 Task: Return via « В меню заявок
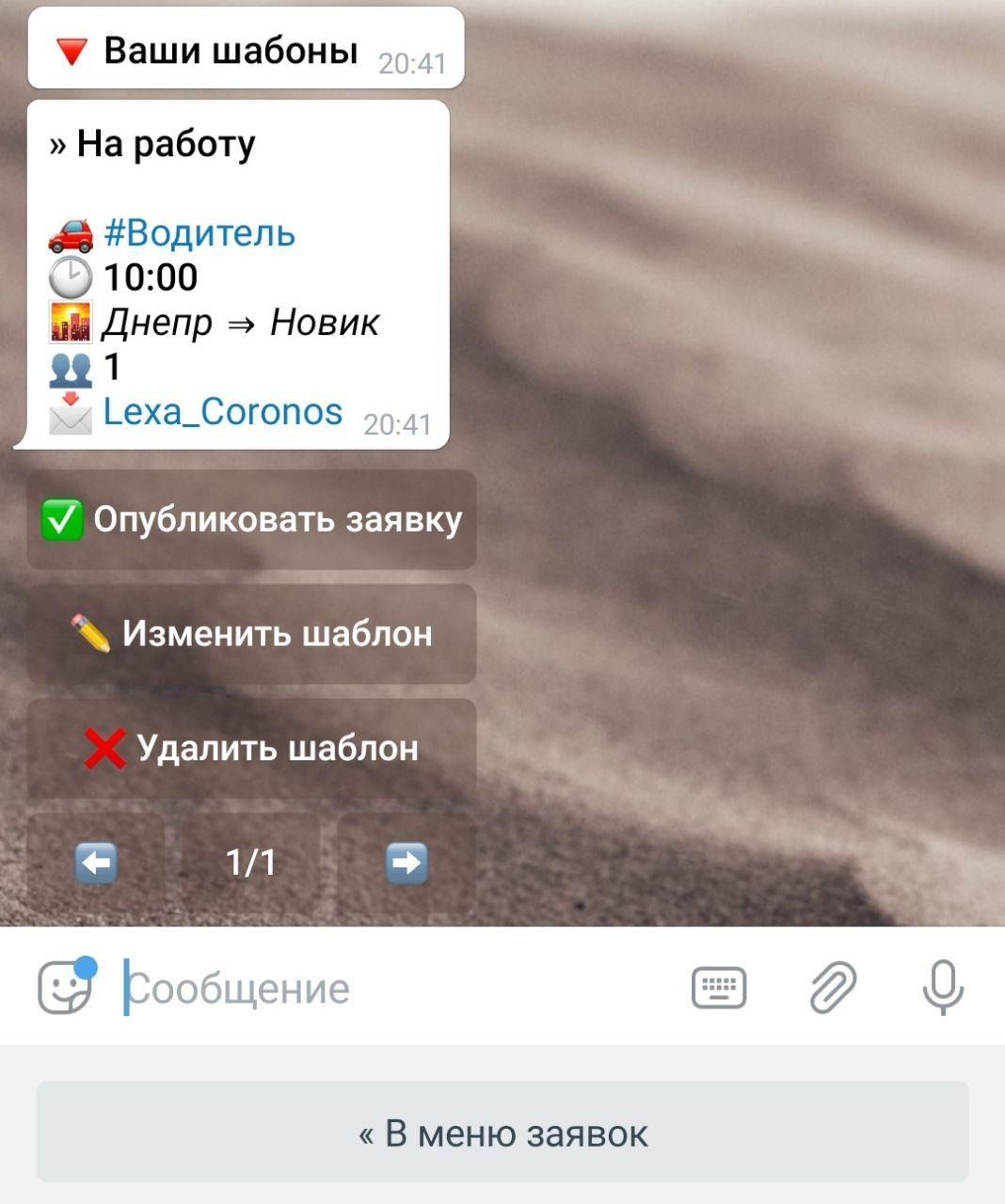502,1133
